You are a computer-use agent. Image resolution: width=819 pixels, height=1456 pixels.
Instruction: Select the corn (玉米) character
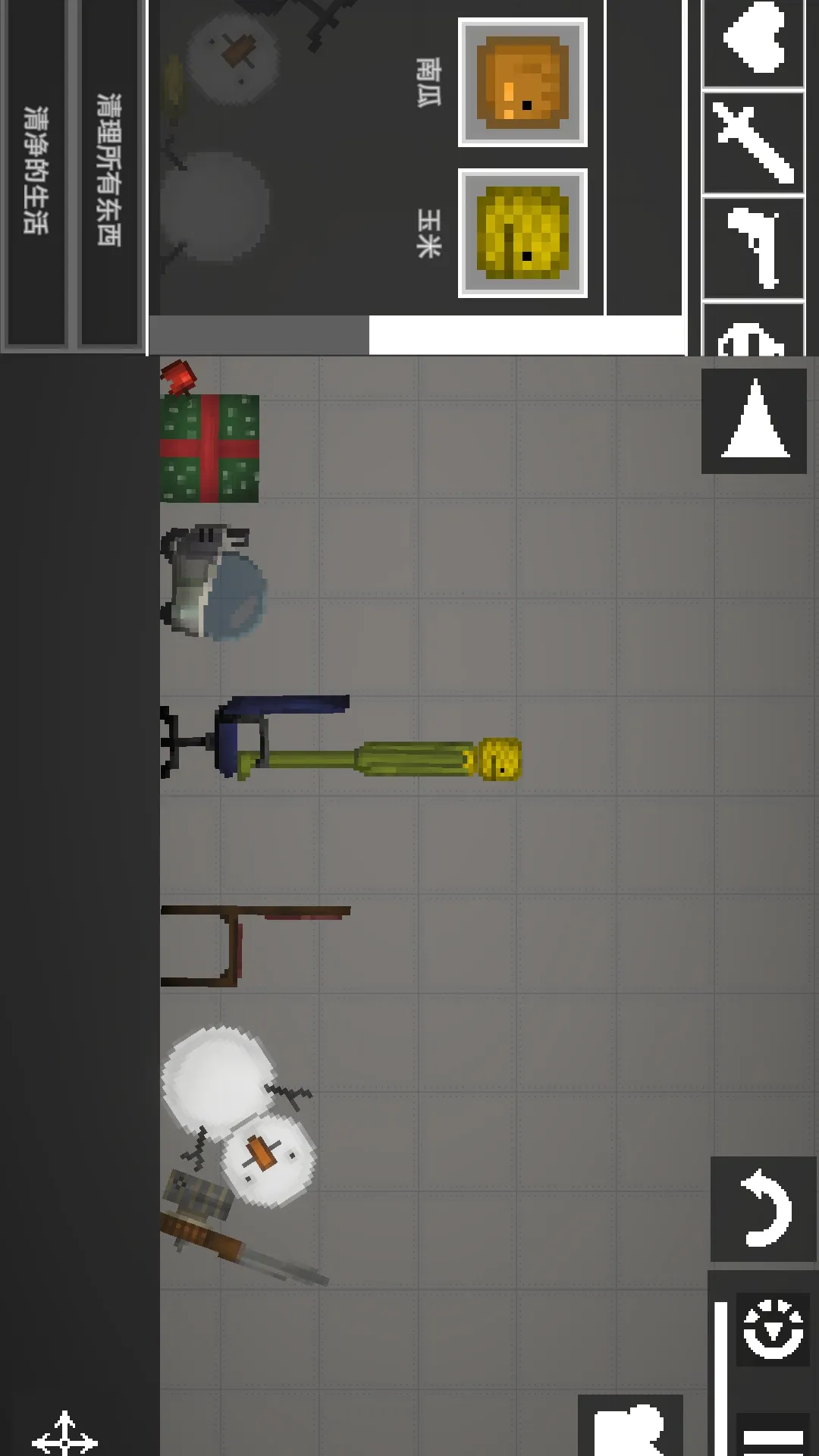coord(522,233)
